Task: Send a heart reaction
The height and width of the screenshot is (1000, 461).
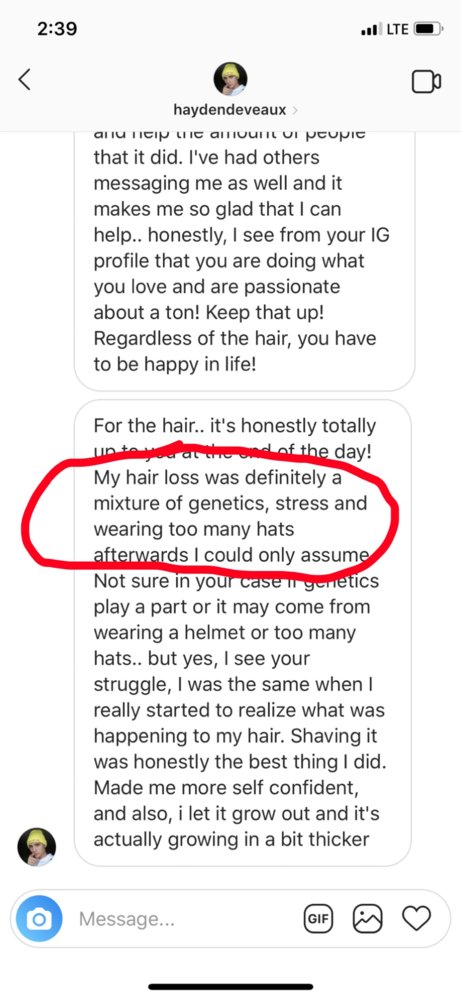Action: (x=417, y=919)
